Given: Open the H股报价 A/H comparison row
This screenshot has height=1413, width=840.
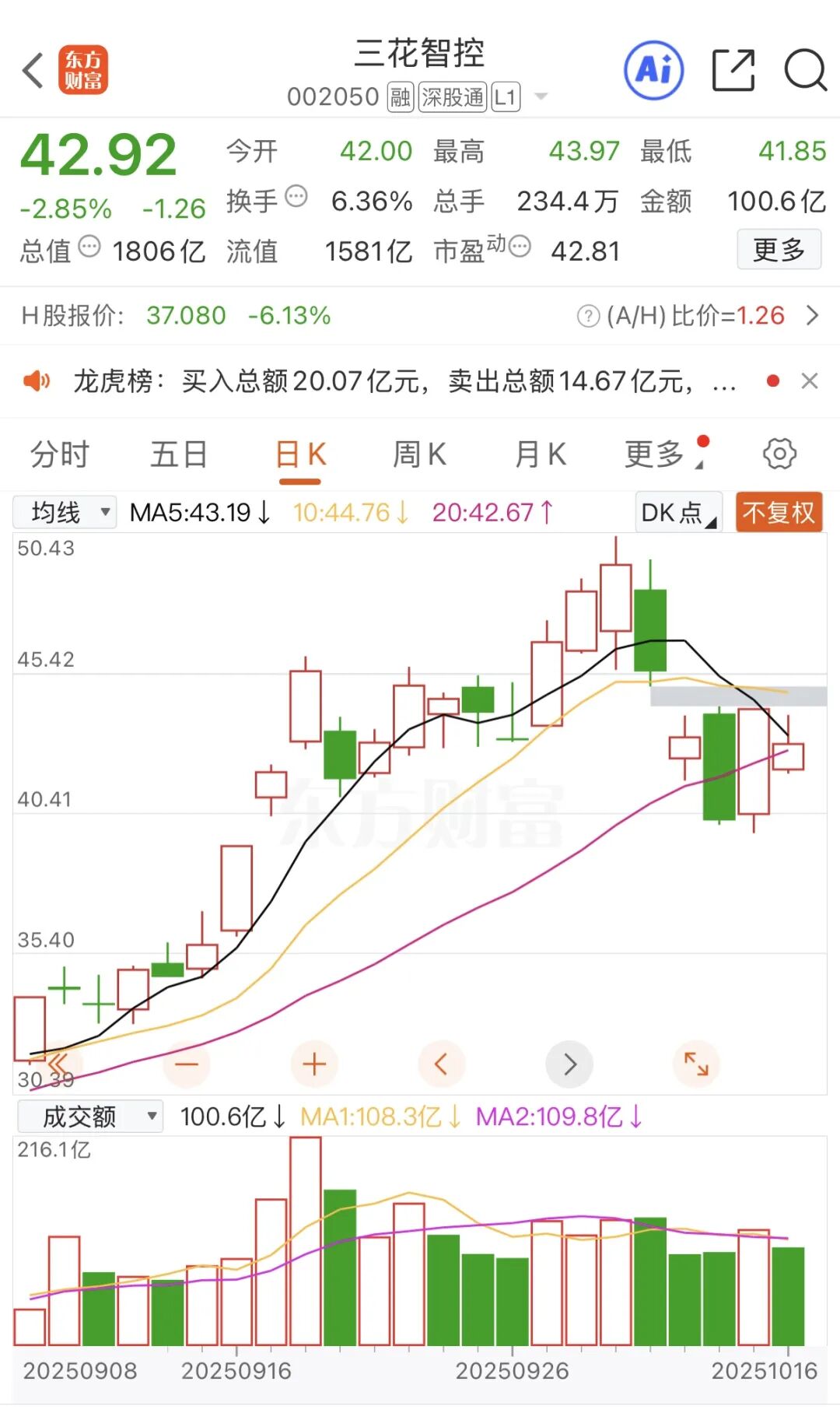Looking at the screenshot, I should coord(420,316).
